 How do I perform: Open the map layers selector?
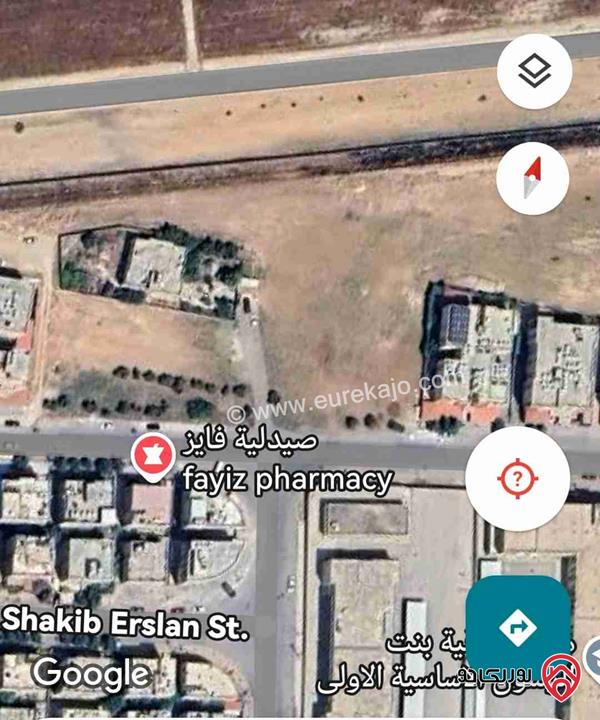coord(534,71)
